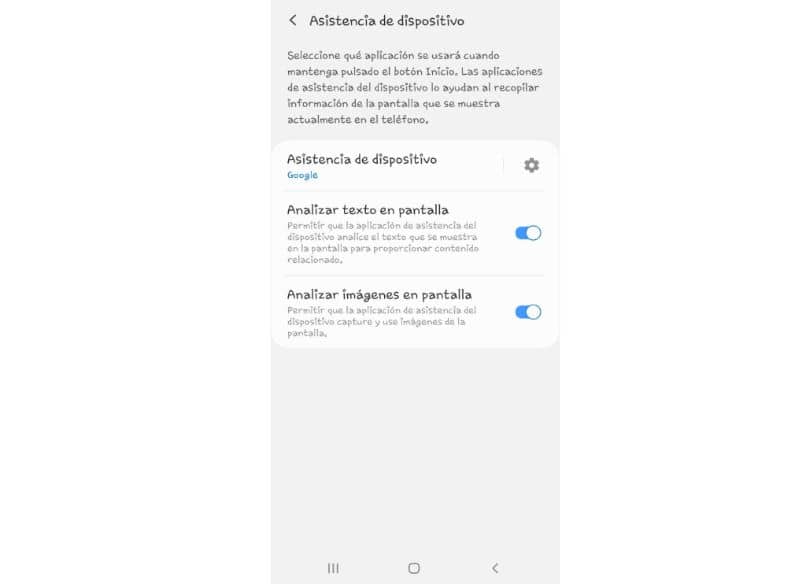This screenshot has height=584, width=806.
Task: Go back from Asistencia de dispositivo
Action: click(292, 20)
